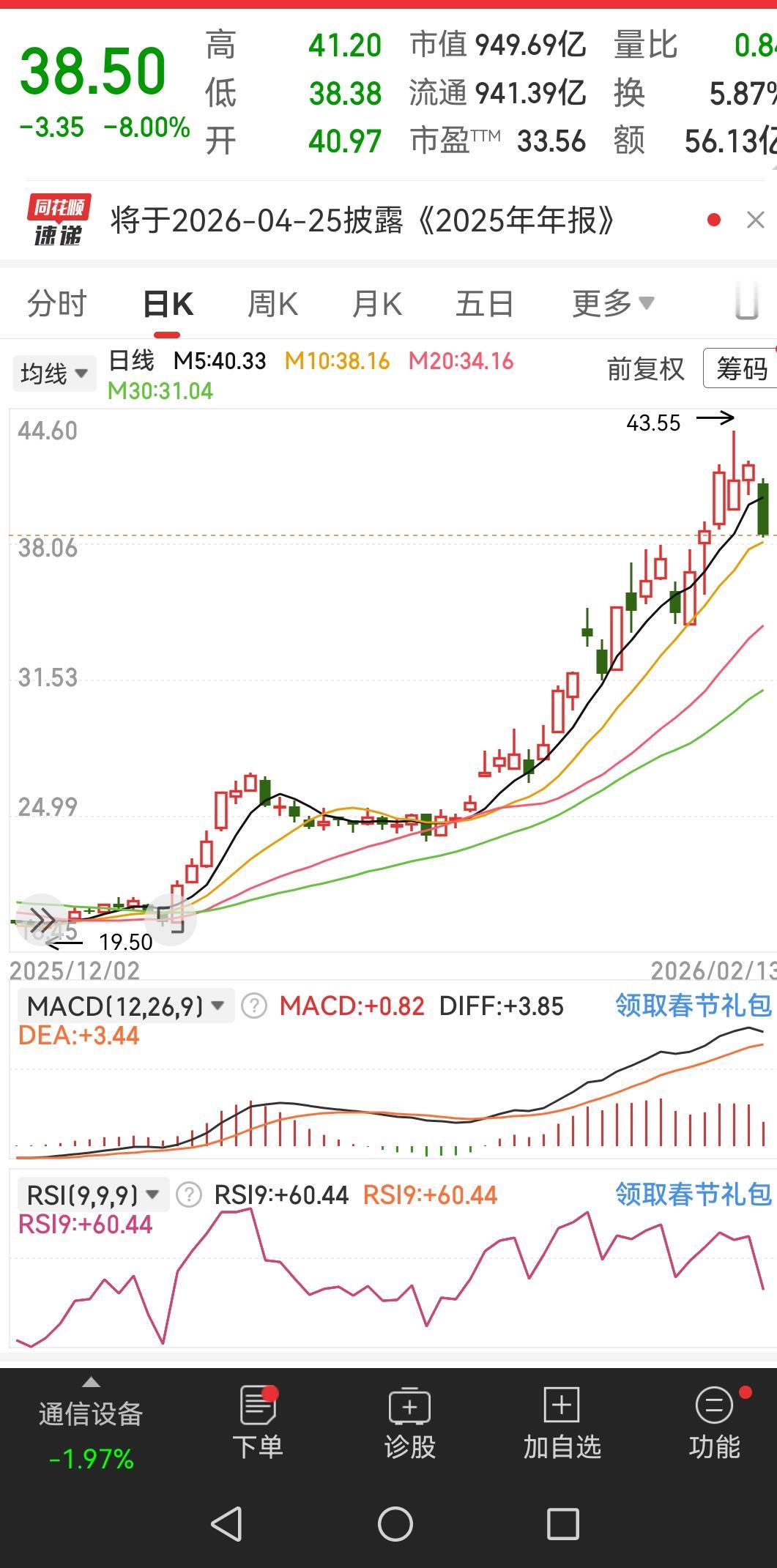Switch to the 分时 intraday tab
Screen dimensions: 777x1568
tap(59, 302)
